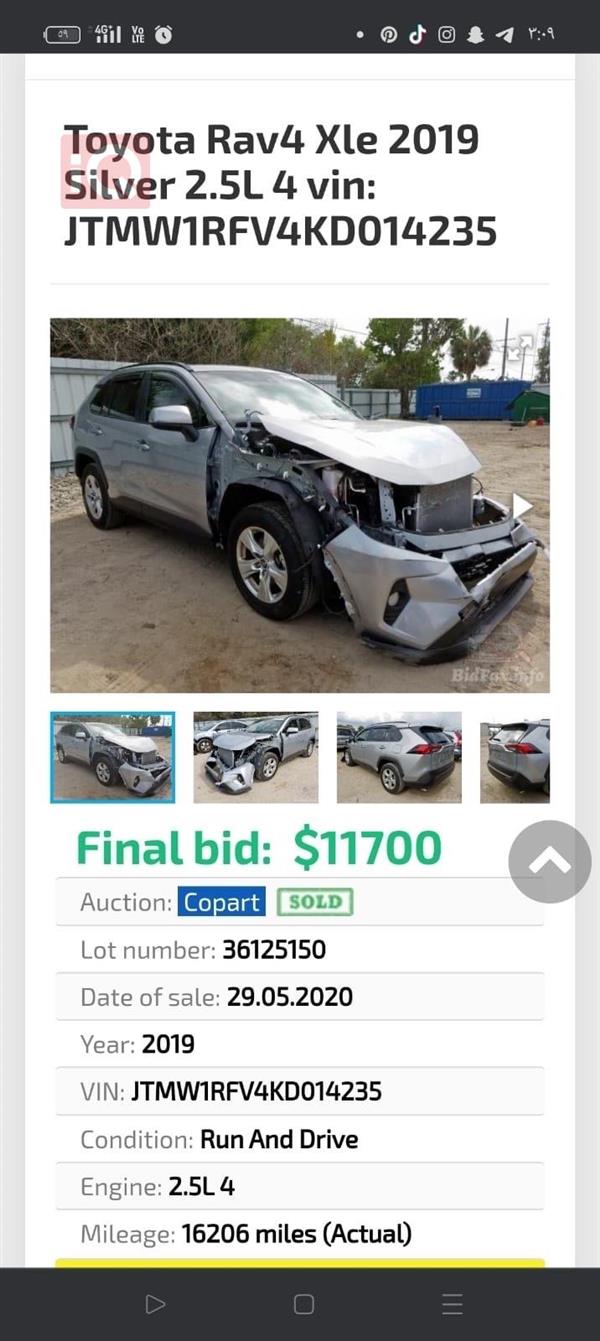Open the Copart auction link
This screenshot has height=1341, width=600.
point(222,902)
